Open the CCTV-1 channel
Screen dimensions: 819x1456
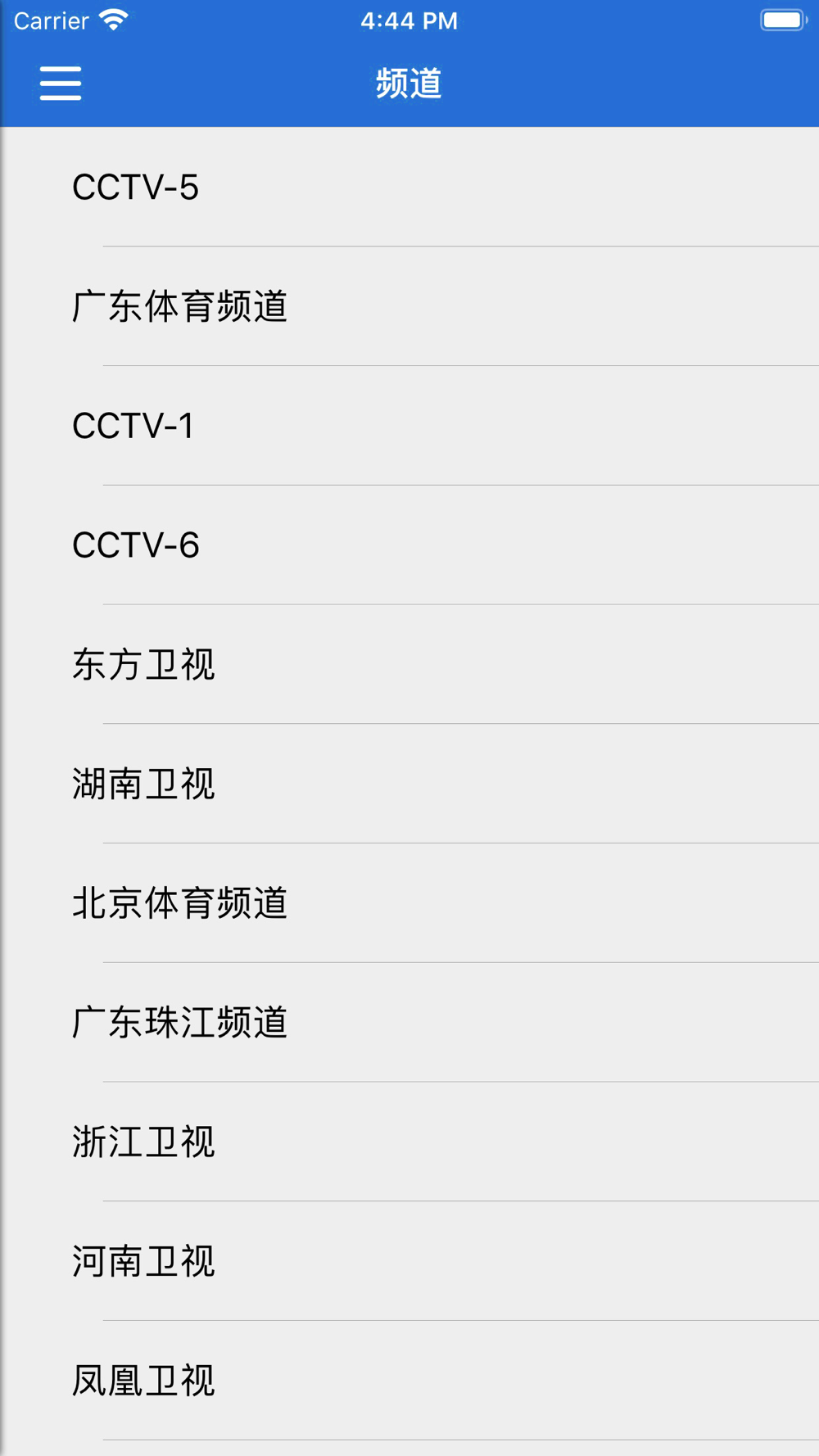pos(409,426)
